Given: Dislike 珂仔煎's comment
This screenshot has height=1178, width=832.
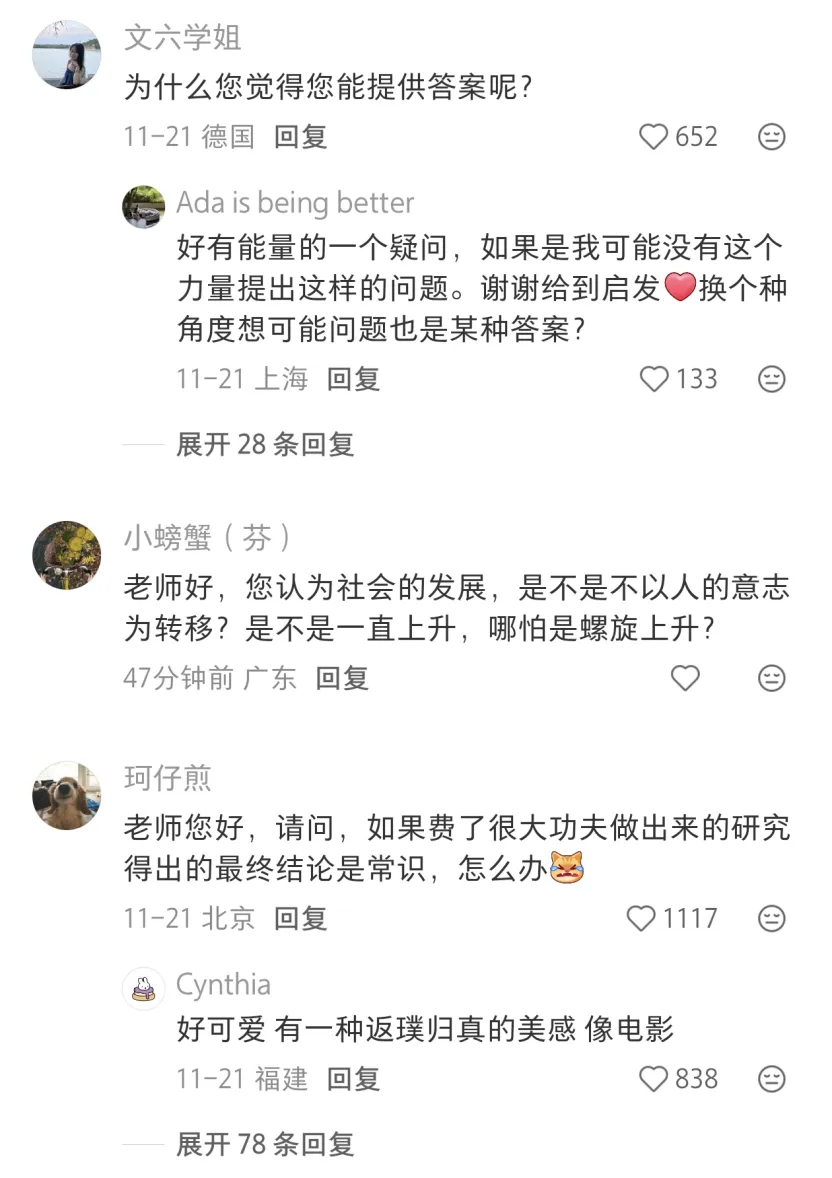Looking at the screenshot, I should pyautogui.click(x=771, y=918).
